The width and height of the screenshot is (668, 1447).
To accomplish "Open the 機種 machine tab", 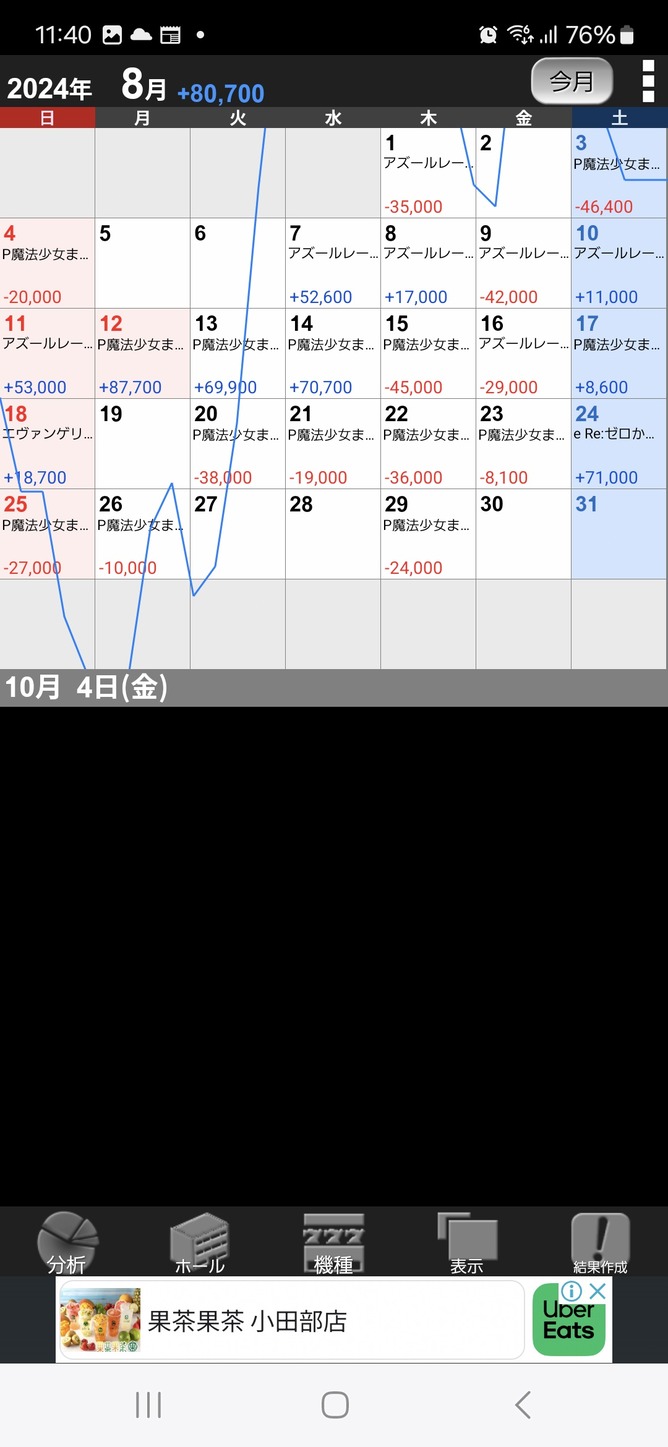I will tap(333, 1241).
